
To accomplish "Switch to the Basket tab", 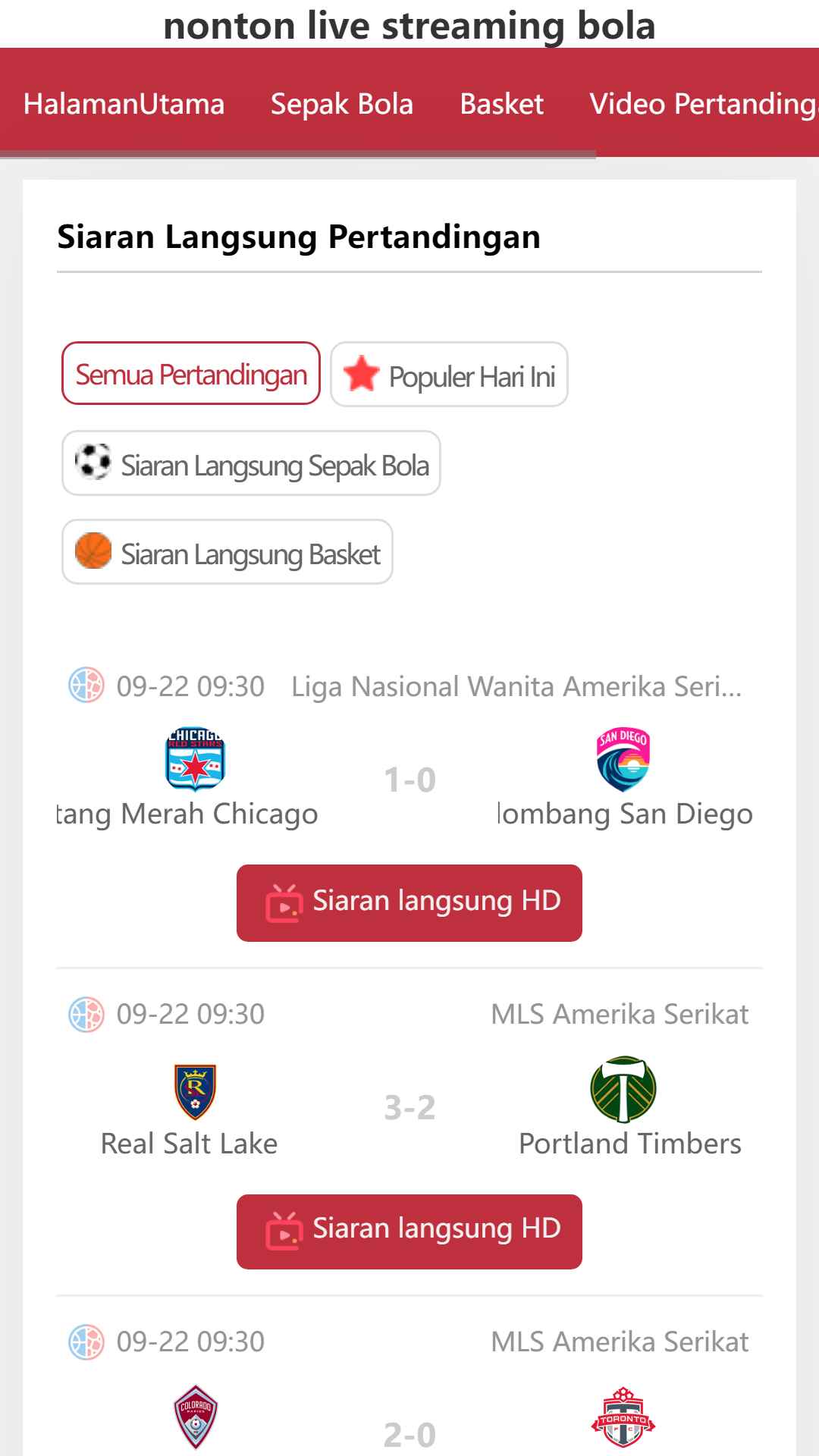I will 502,104.
